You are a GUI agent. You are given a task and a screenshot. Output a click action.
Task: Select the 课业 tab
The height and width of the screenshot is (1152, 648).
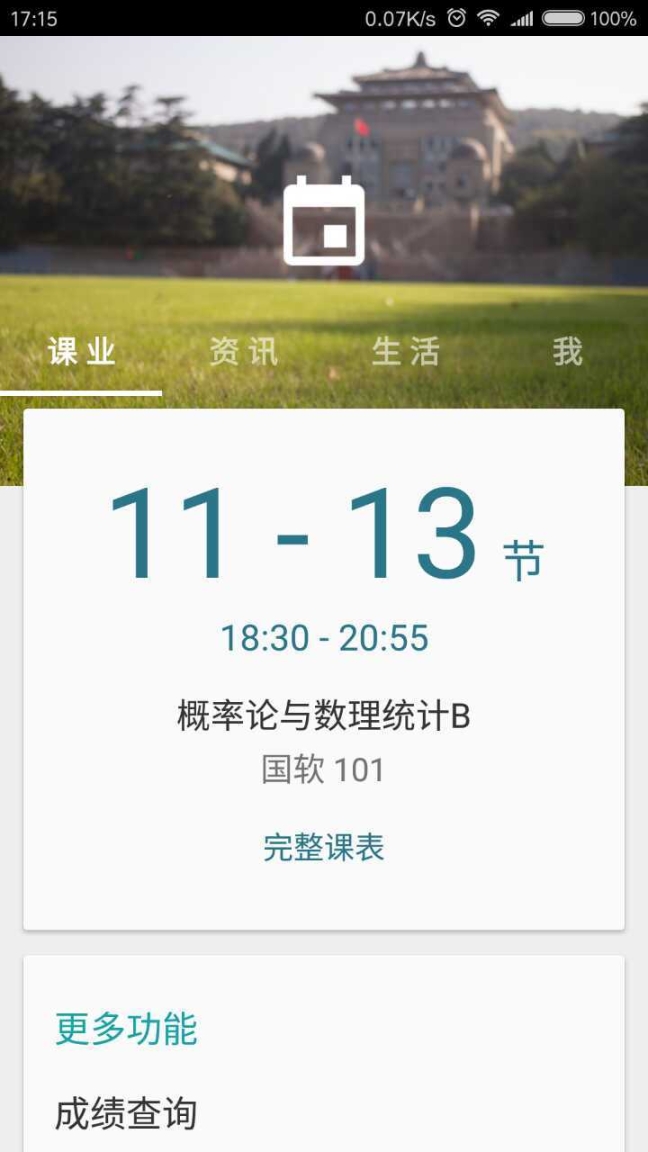tap(81, 352)
